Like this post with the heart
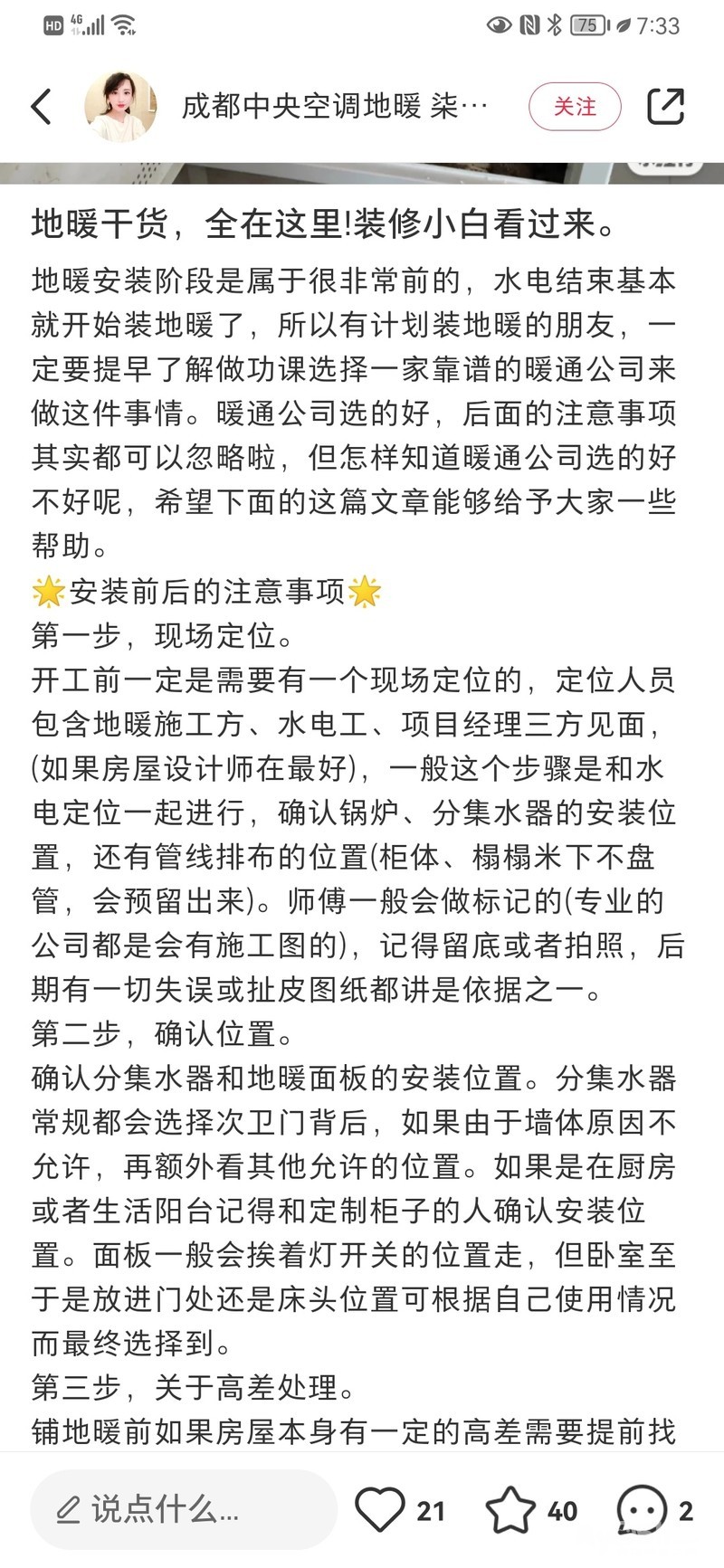The height and width of the screenshot is (1568, 724). click(379, 1510)
